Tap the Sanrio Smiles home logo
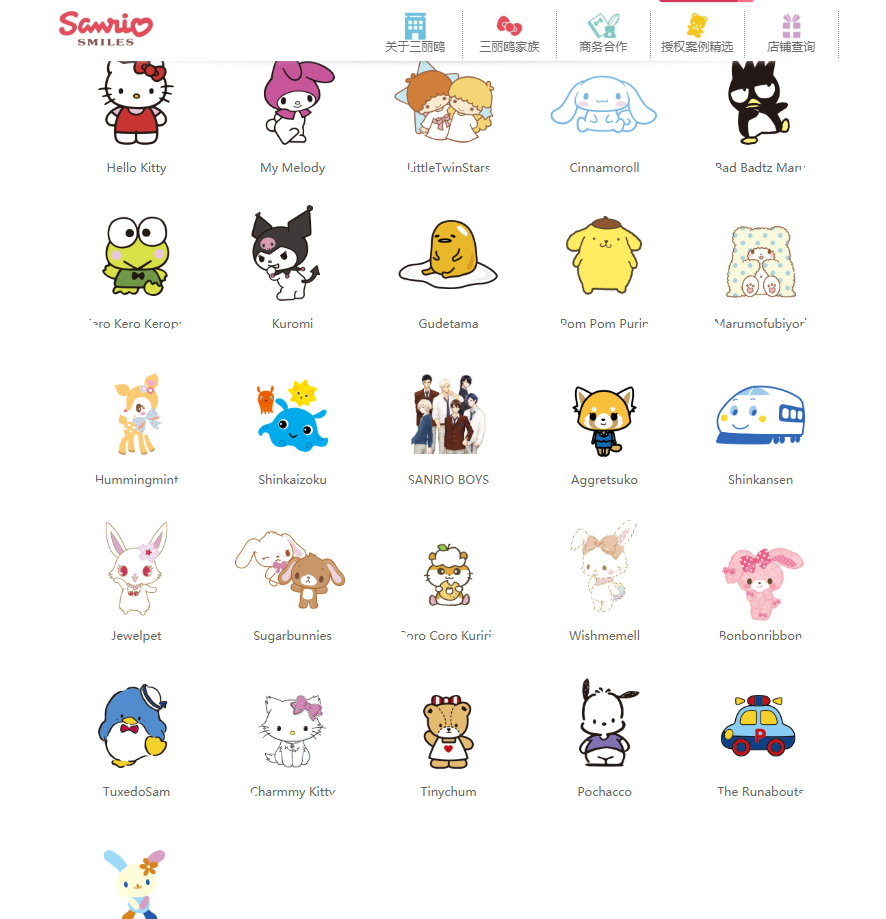886x919 pixels. pos(105,28)
